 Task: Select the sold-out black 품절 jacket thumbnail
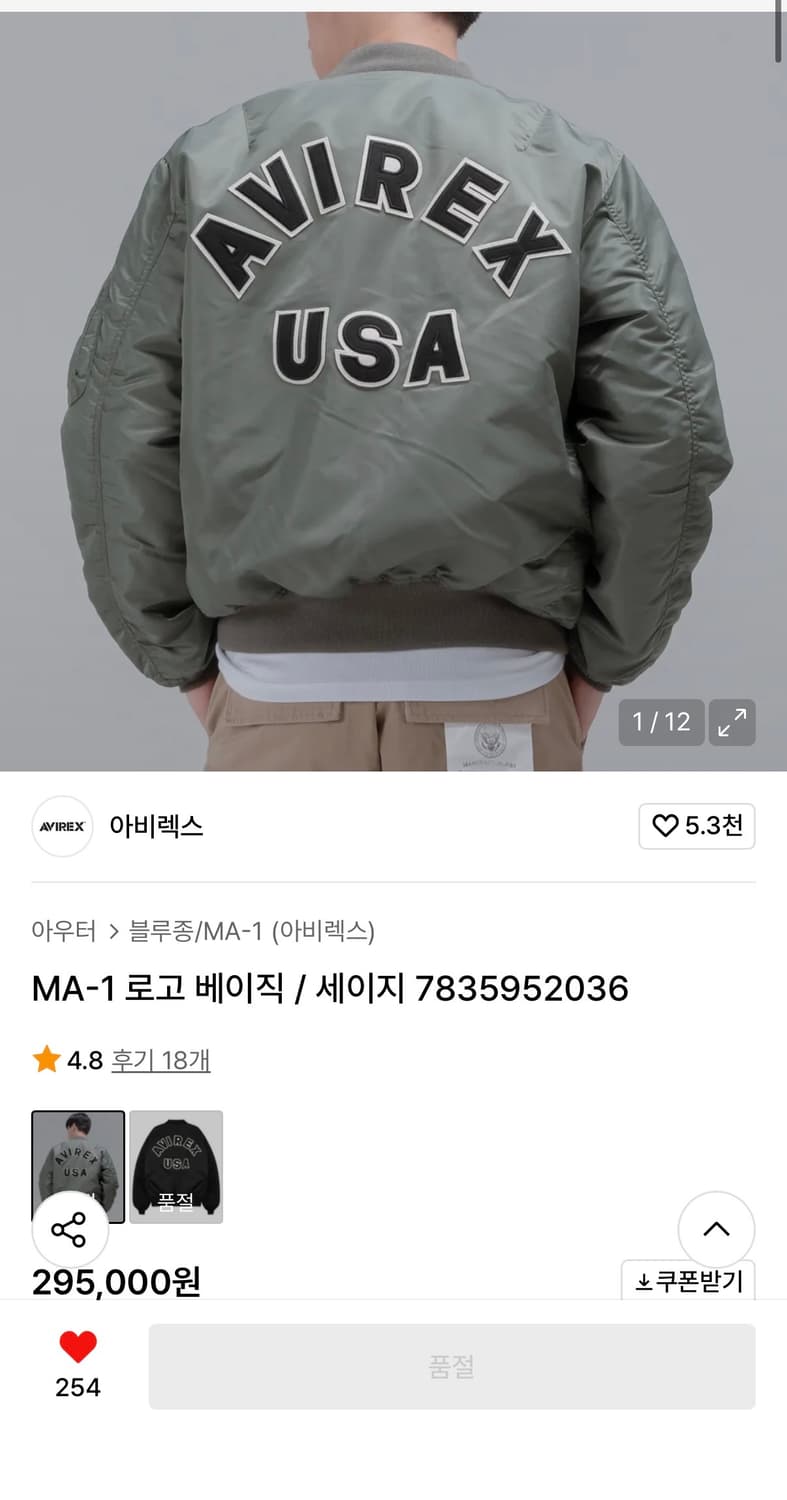pyautogui.click(x=176, y=1165)
